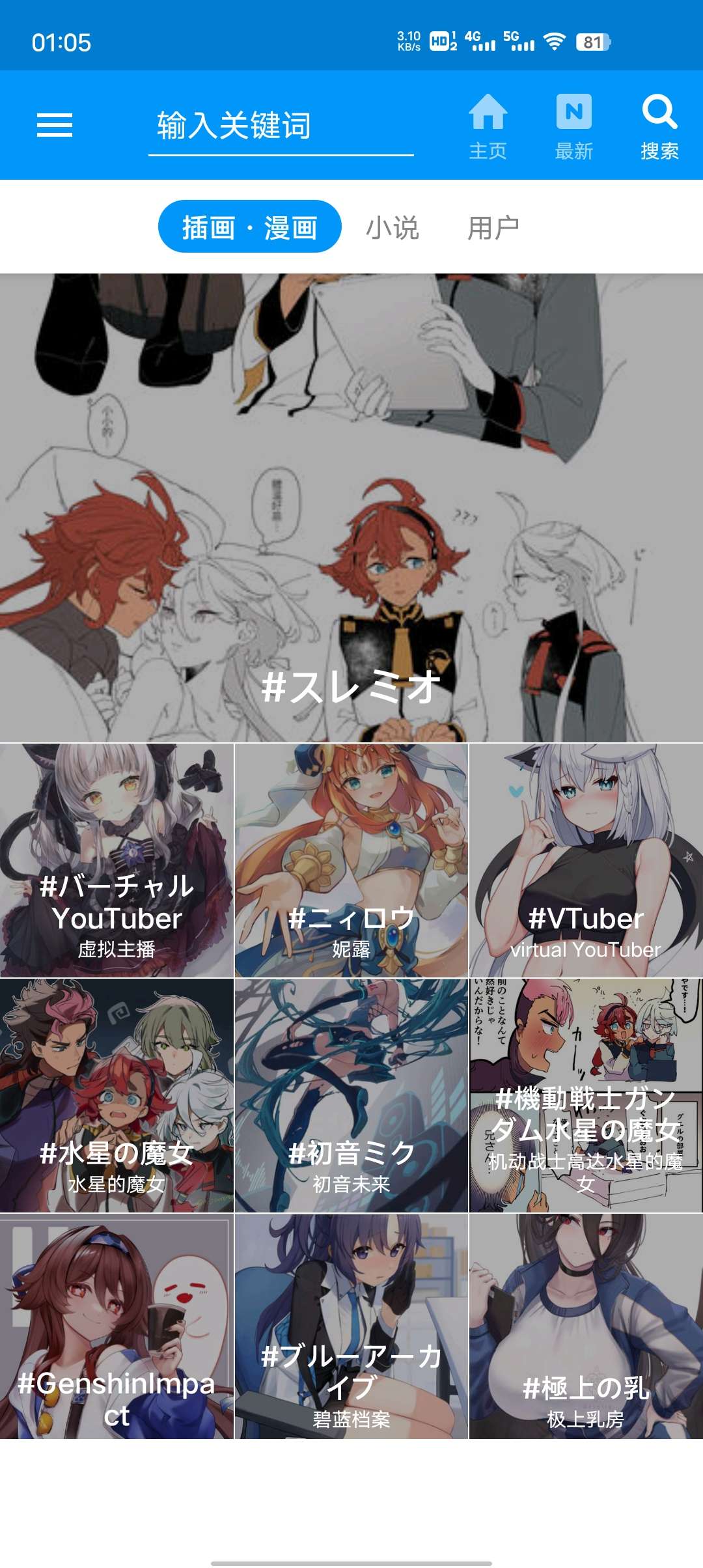Switch to the 小说 novels tab
Screen dimensions: 703x1568
click(392, 228)
